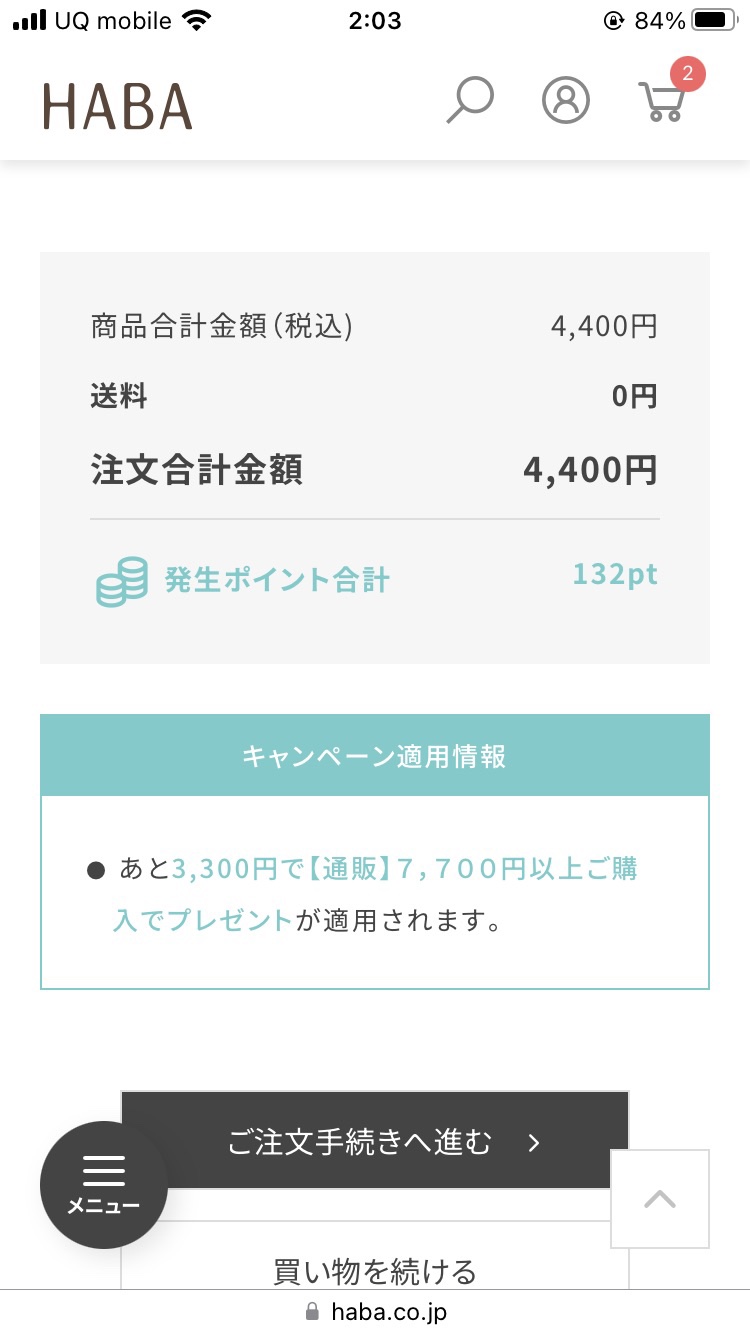The height and width of the screenshot is (1334, 750).
Task: Tap the scroll-to-top chevron button
Action: point(660,1199)
